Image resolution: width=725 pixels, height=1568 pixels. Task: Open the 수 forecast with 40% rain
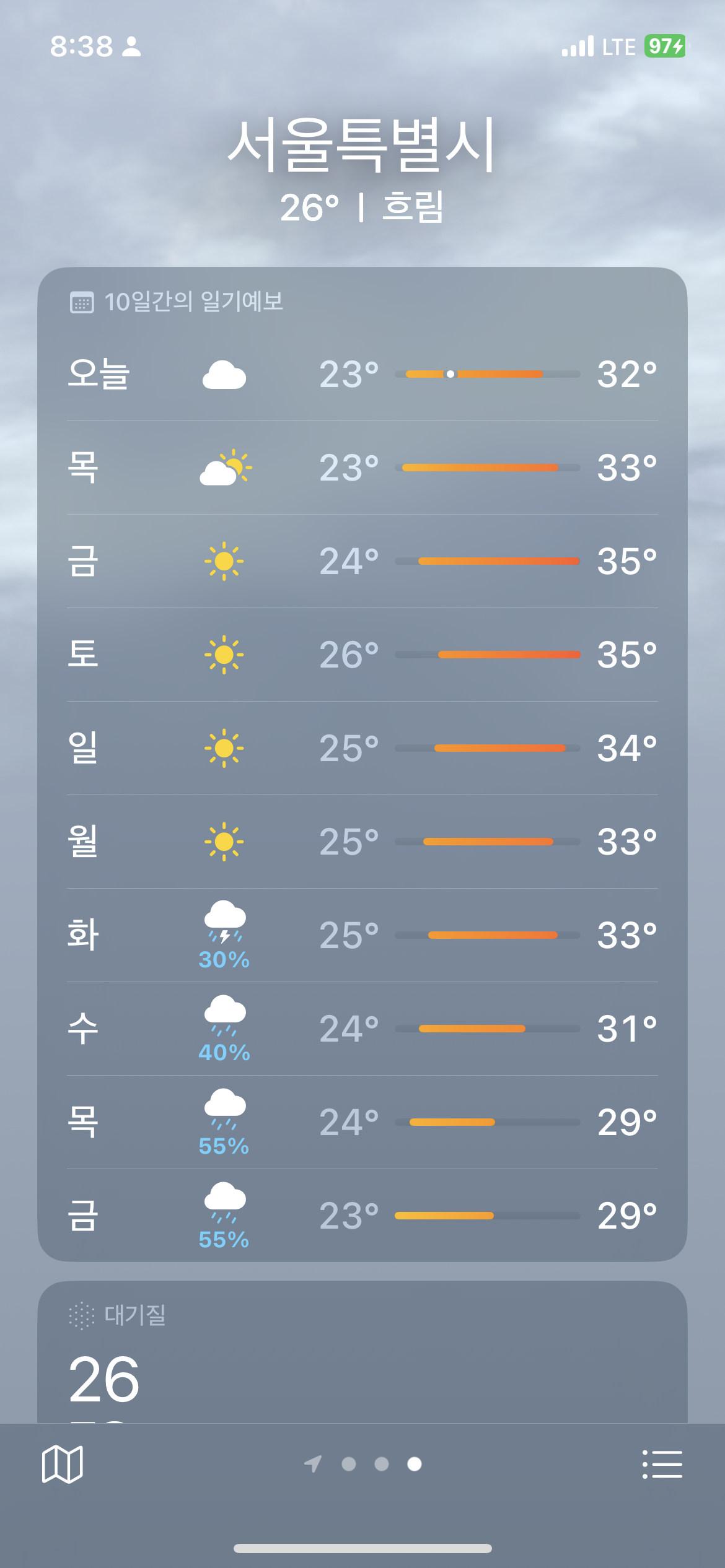362,1029
